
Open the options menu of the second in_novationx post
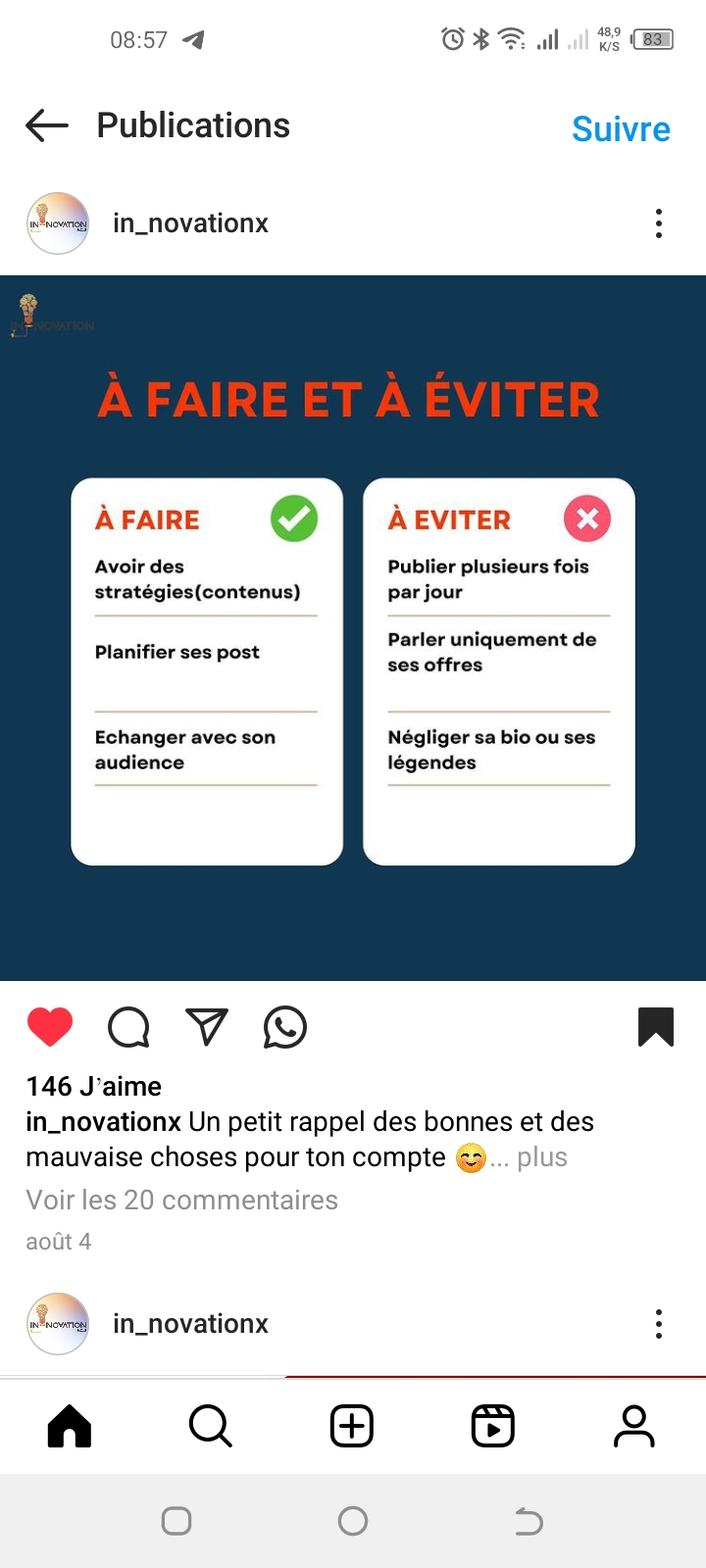point(659,1324)
